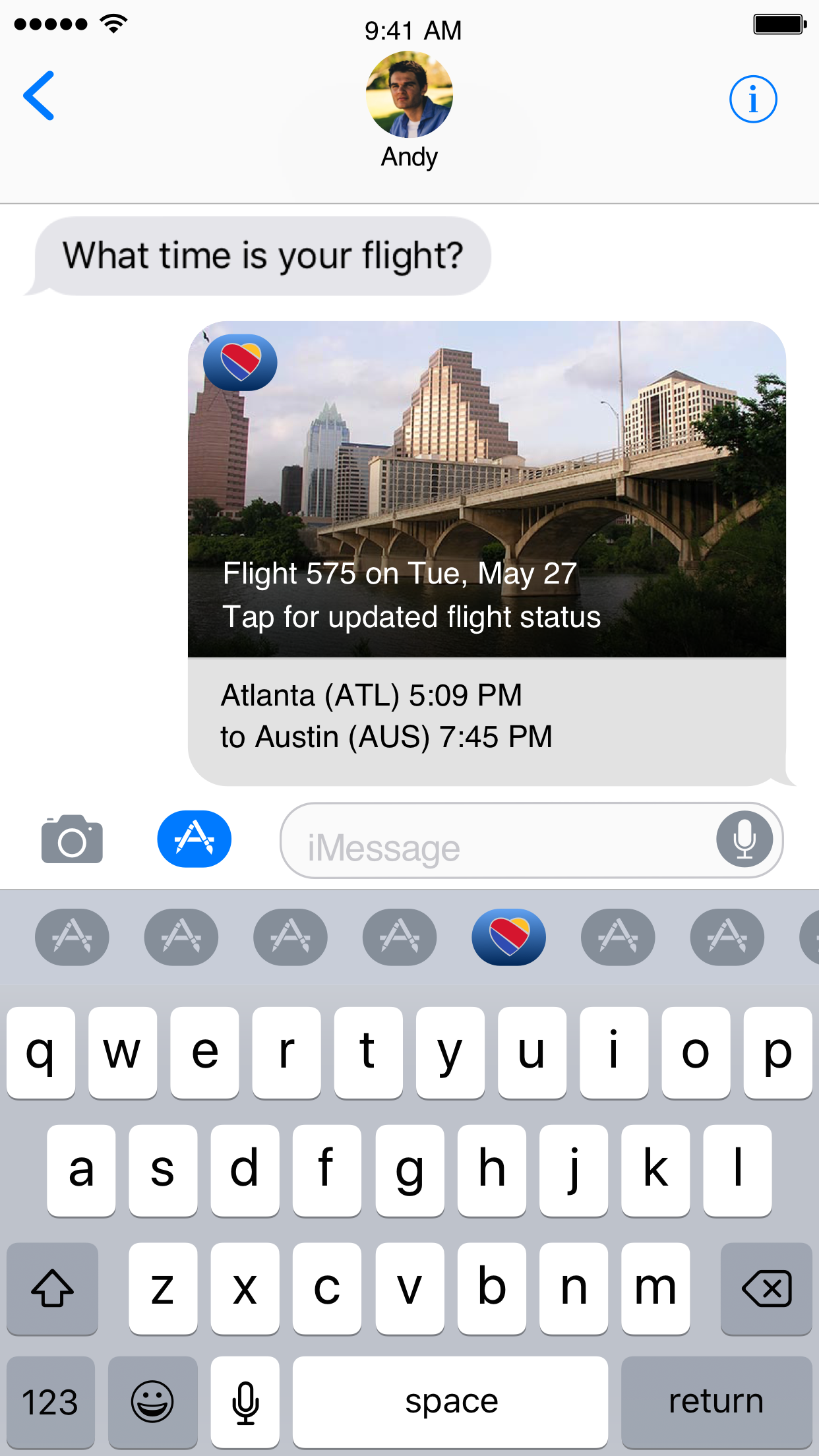Go back to the conversations list
Screen dimensions: 819x1456
39,96
